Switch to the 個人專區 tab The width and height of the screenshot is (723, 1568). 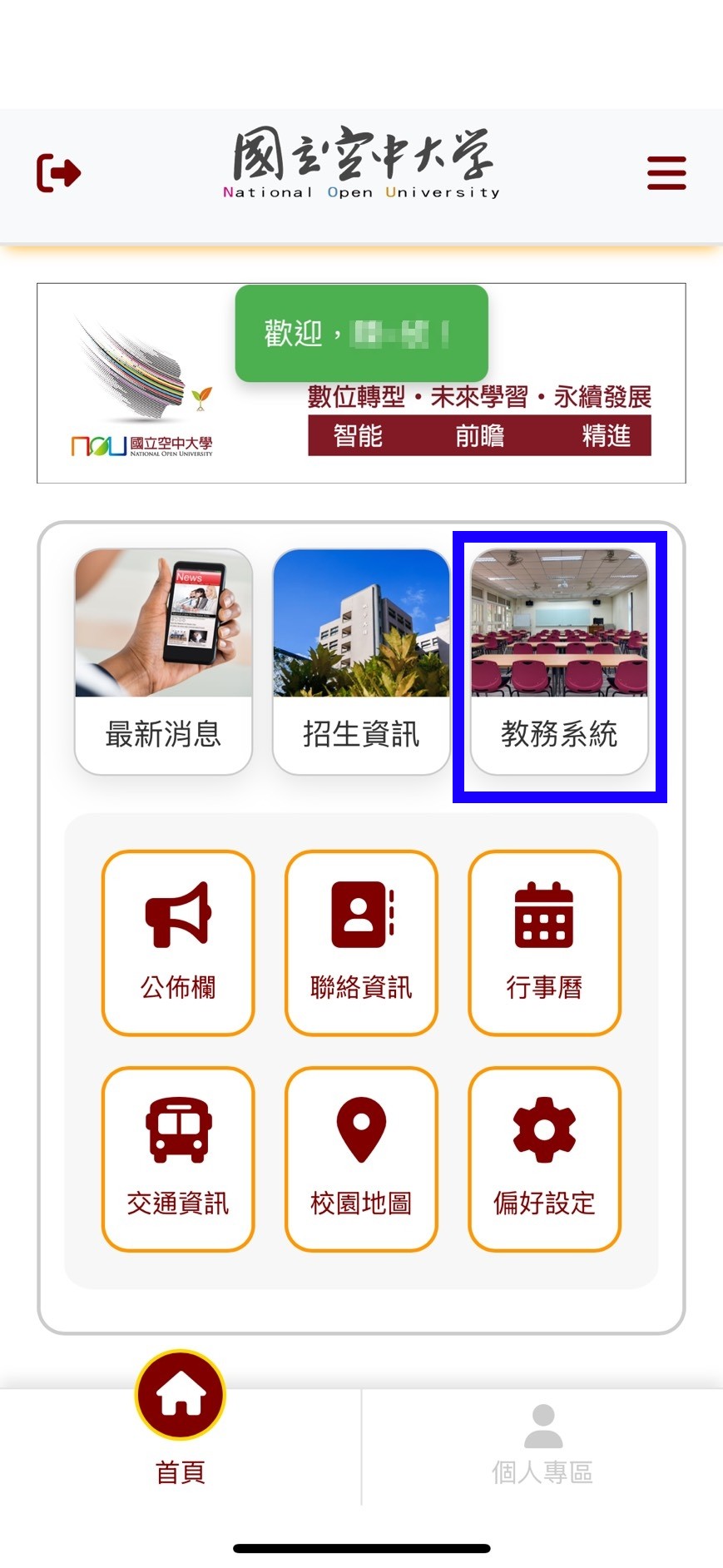pyautogui.click(x=542, y=1444)
